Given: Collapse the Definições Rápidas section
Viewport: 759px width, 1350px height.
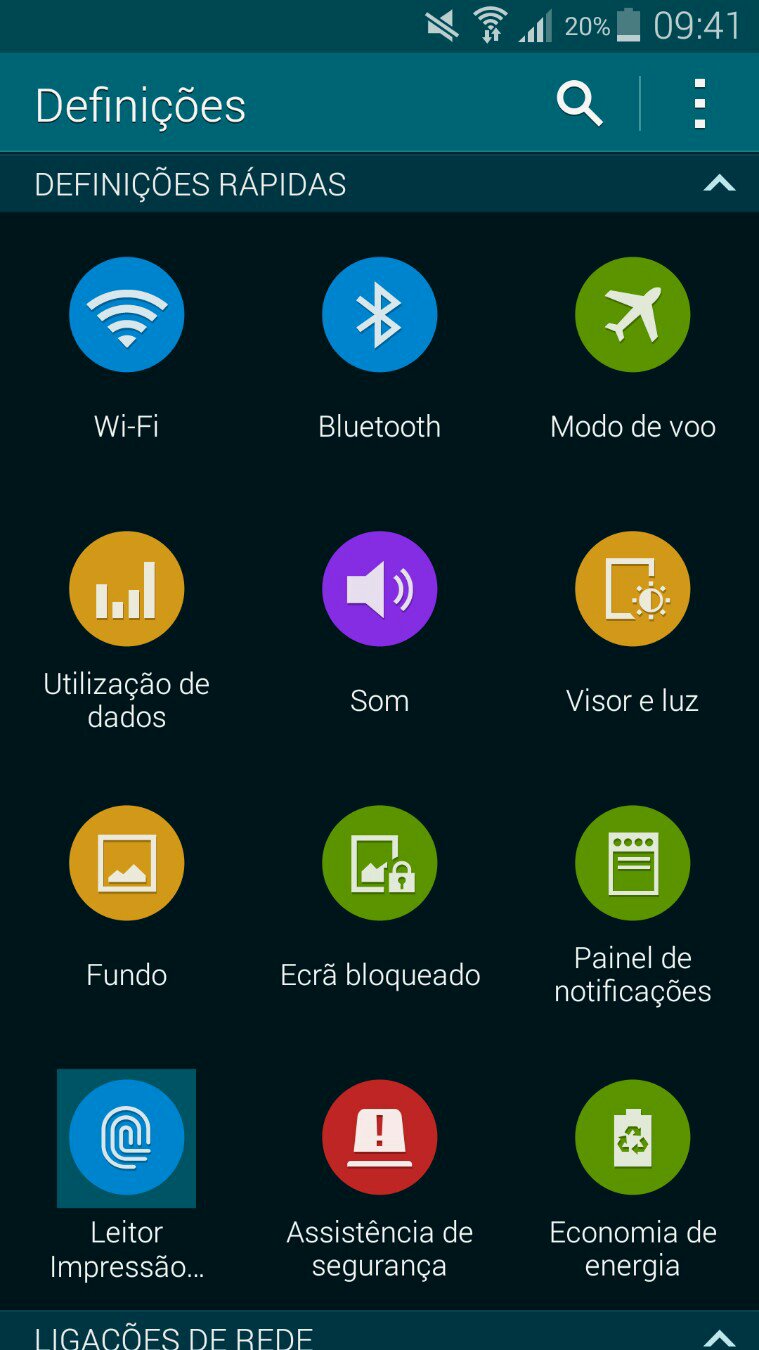Looking at the screenshot, I should [719, 184].
